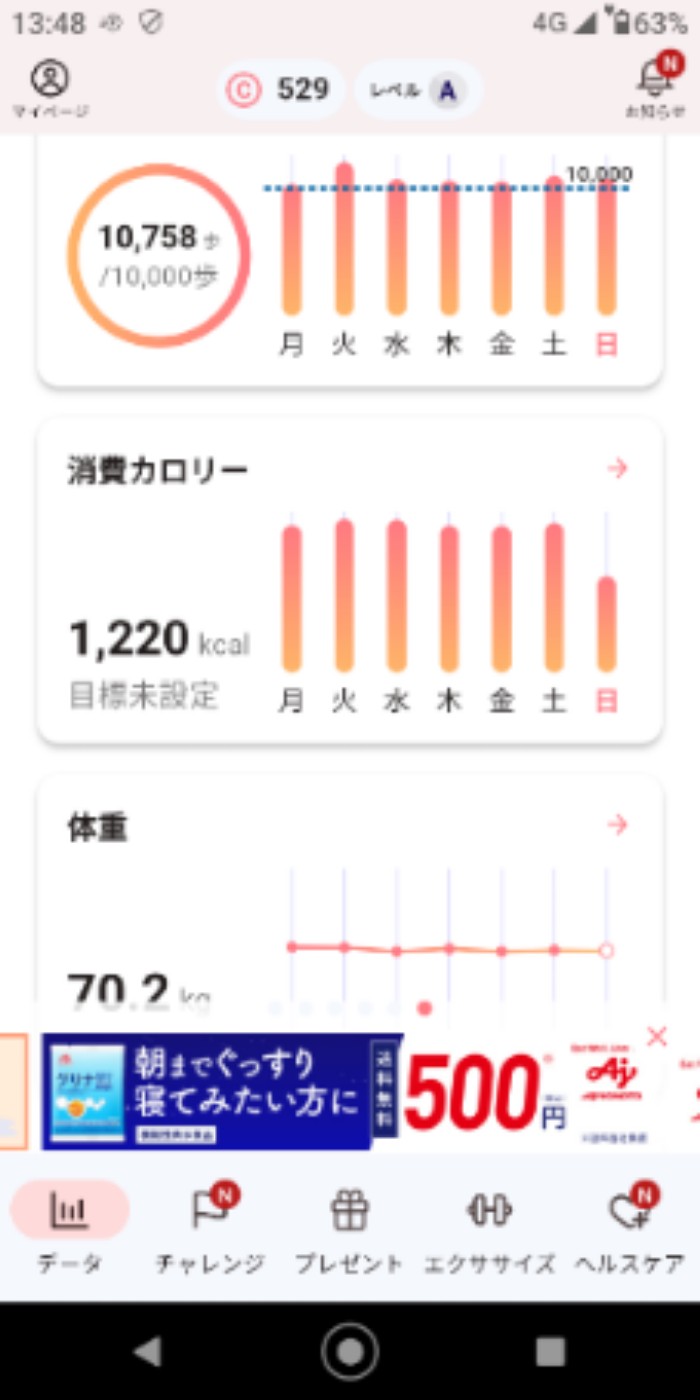Image resolution: width=700 pixels, height=1400 pixels.
Task: Open the レベル A level chip
Action: [x=418, y=91]
